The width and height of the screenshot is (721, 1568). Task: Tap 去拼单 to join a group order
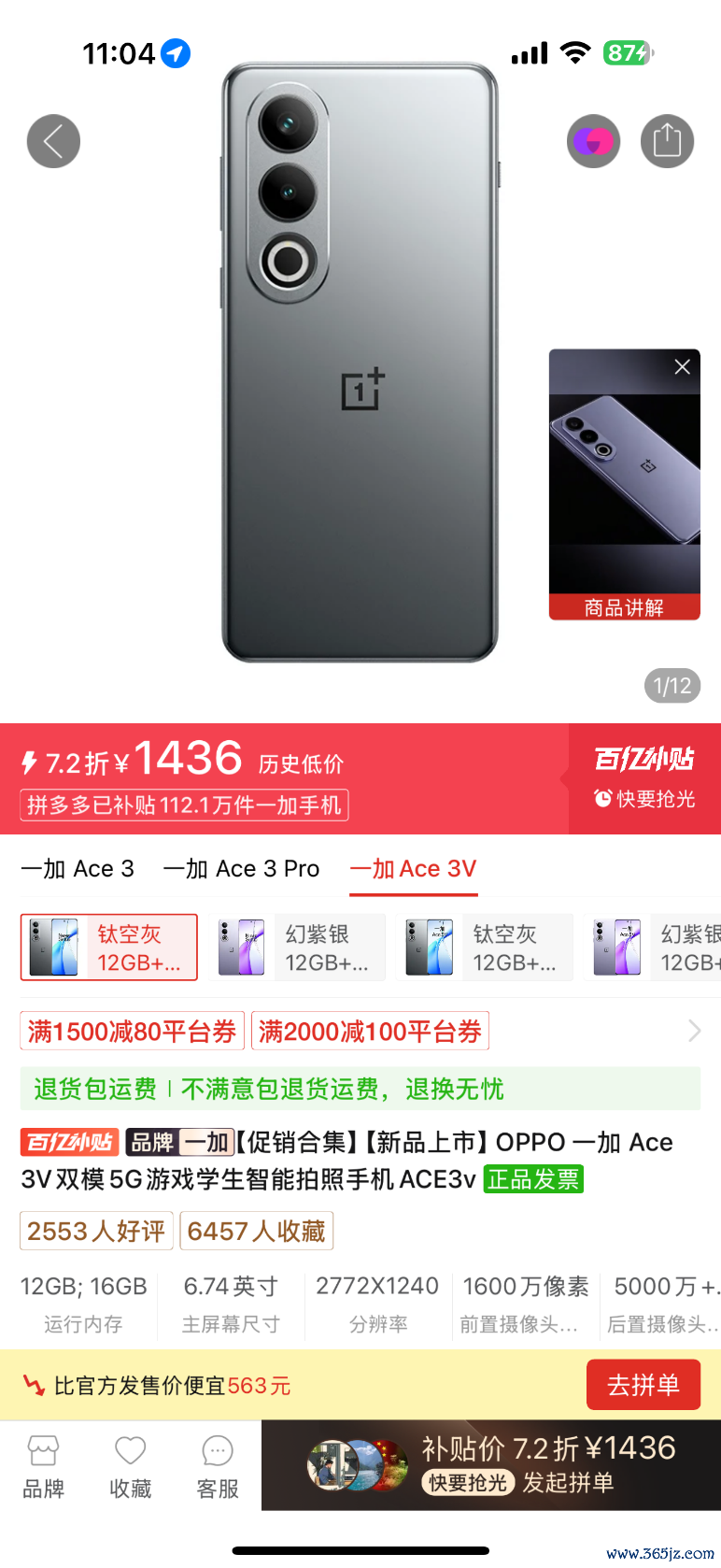coord(643,1385)
